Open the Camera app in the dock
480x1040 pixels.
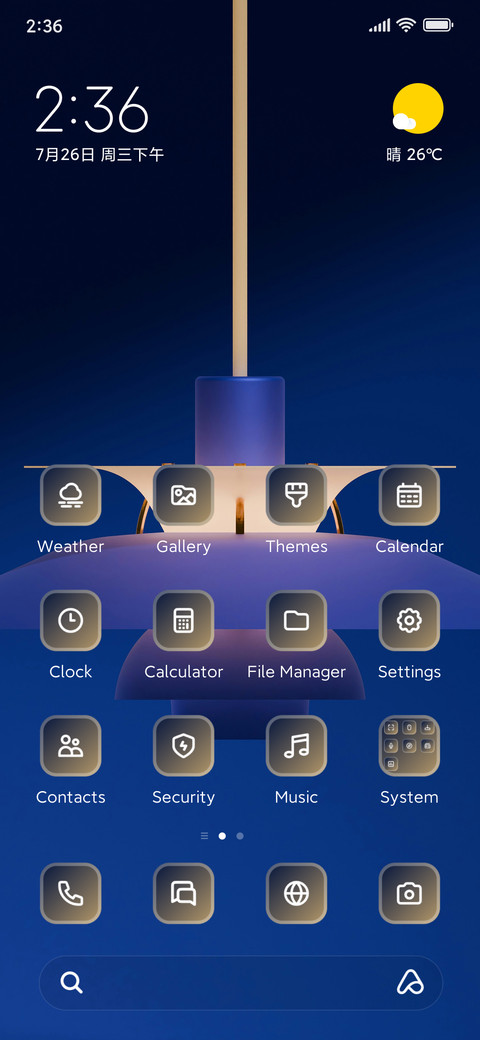409,893
